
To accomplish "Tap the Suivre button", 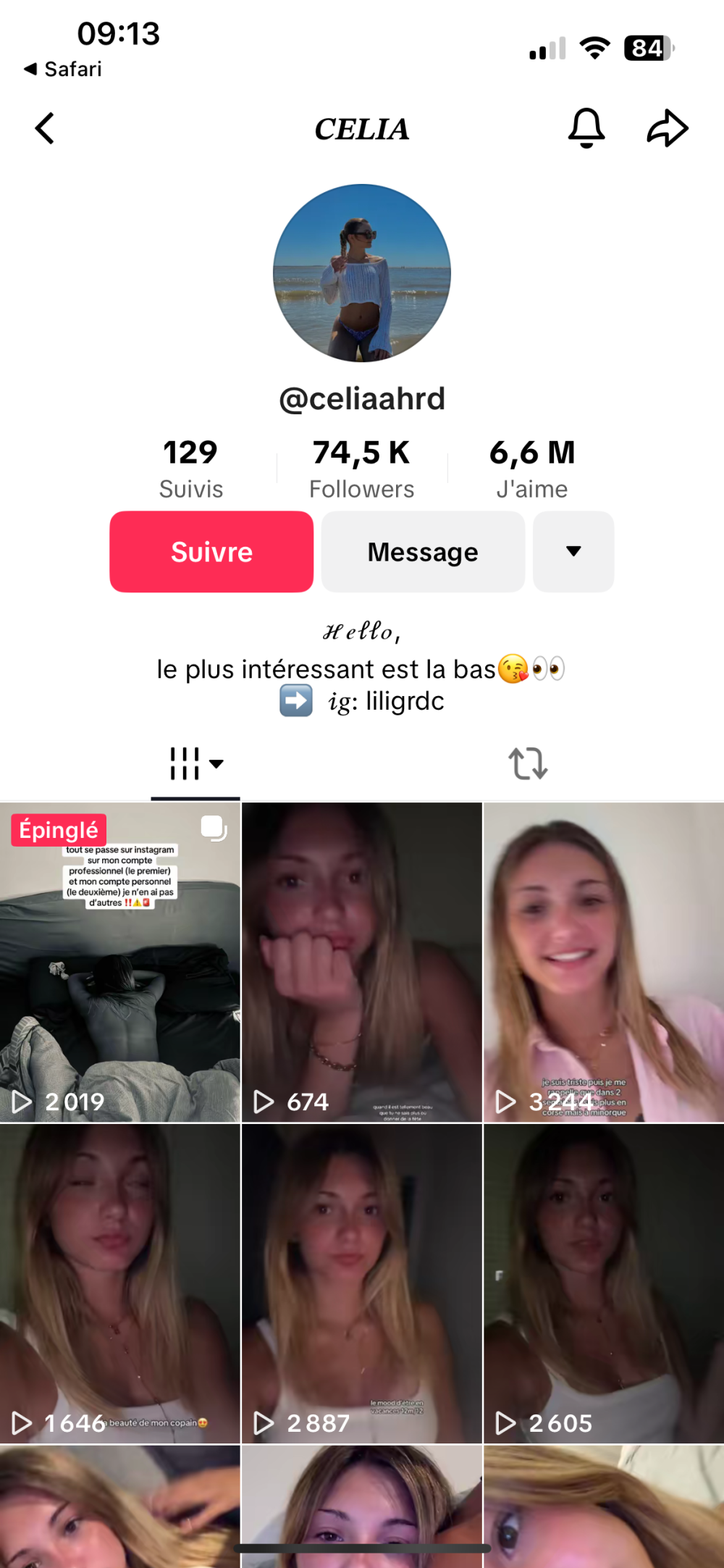I will [211, 552].
